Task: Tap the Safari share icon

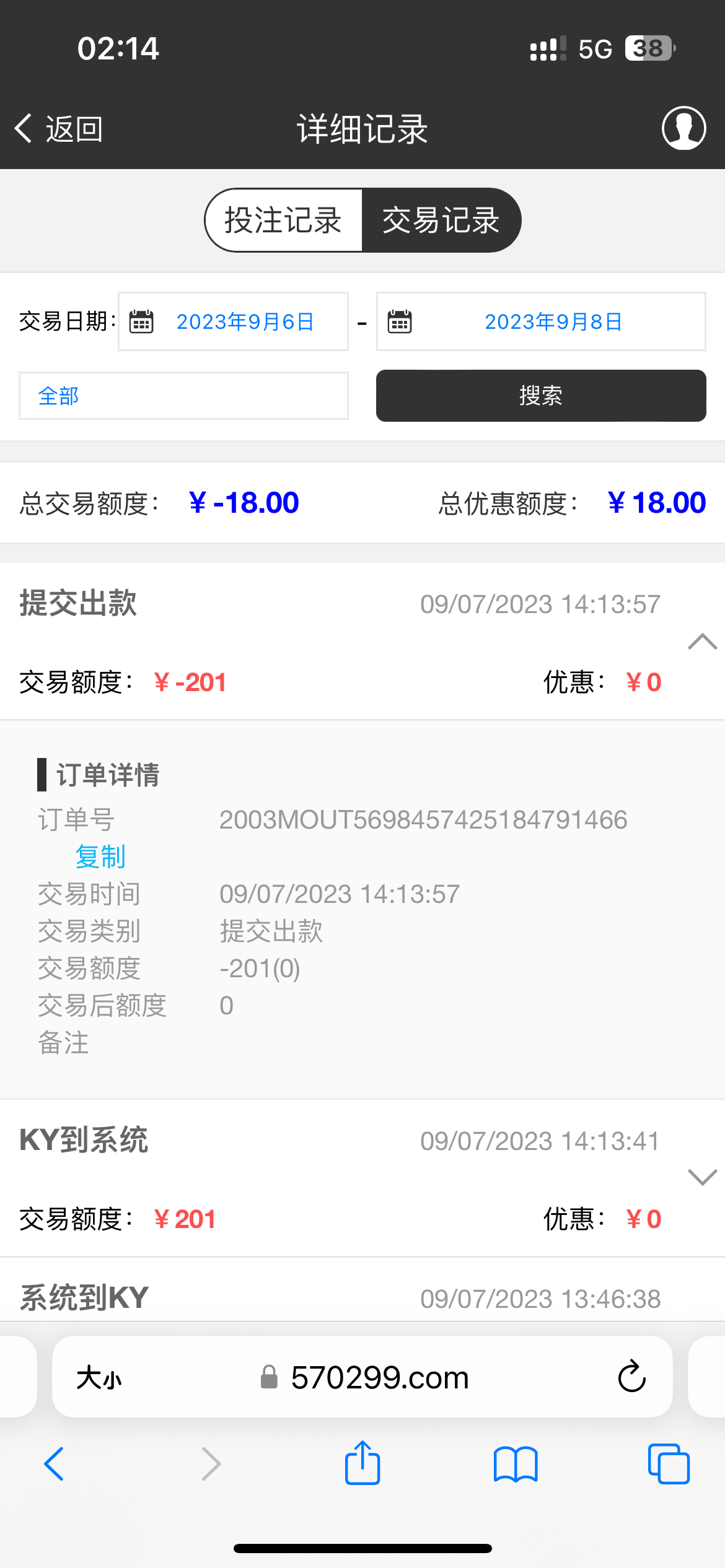Action: tap(362, 1464)
